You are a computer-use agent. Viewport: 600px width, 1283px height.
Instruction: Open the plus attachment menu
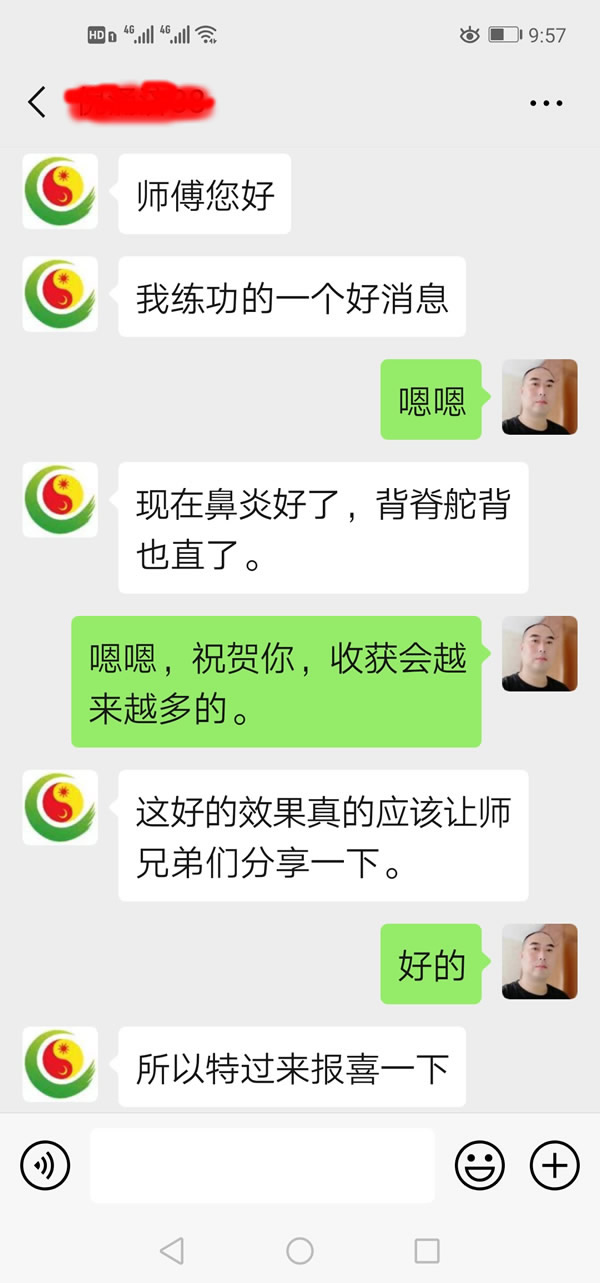pyautogui.click(x=554, y=1165)
